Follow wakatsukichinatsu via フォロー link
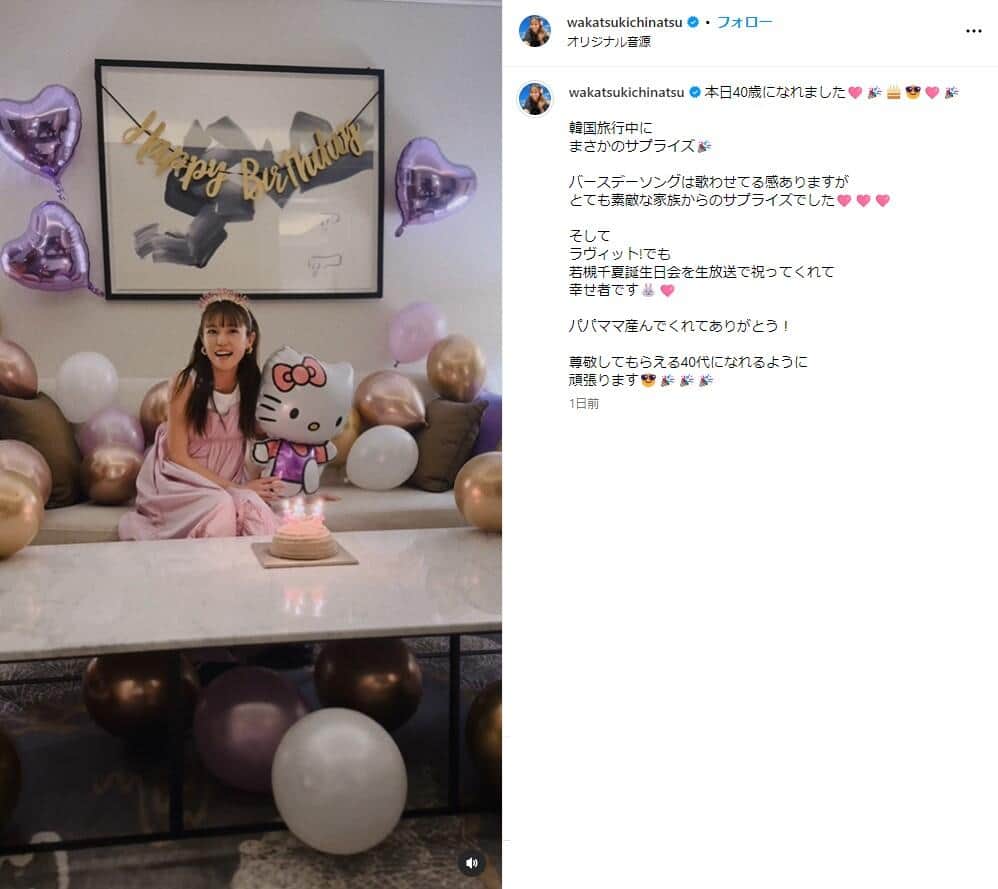The width and height of the screenshot is (998, 889). (744, 23)
